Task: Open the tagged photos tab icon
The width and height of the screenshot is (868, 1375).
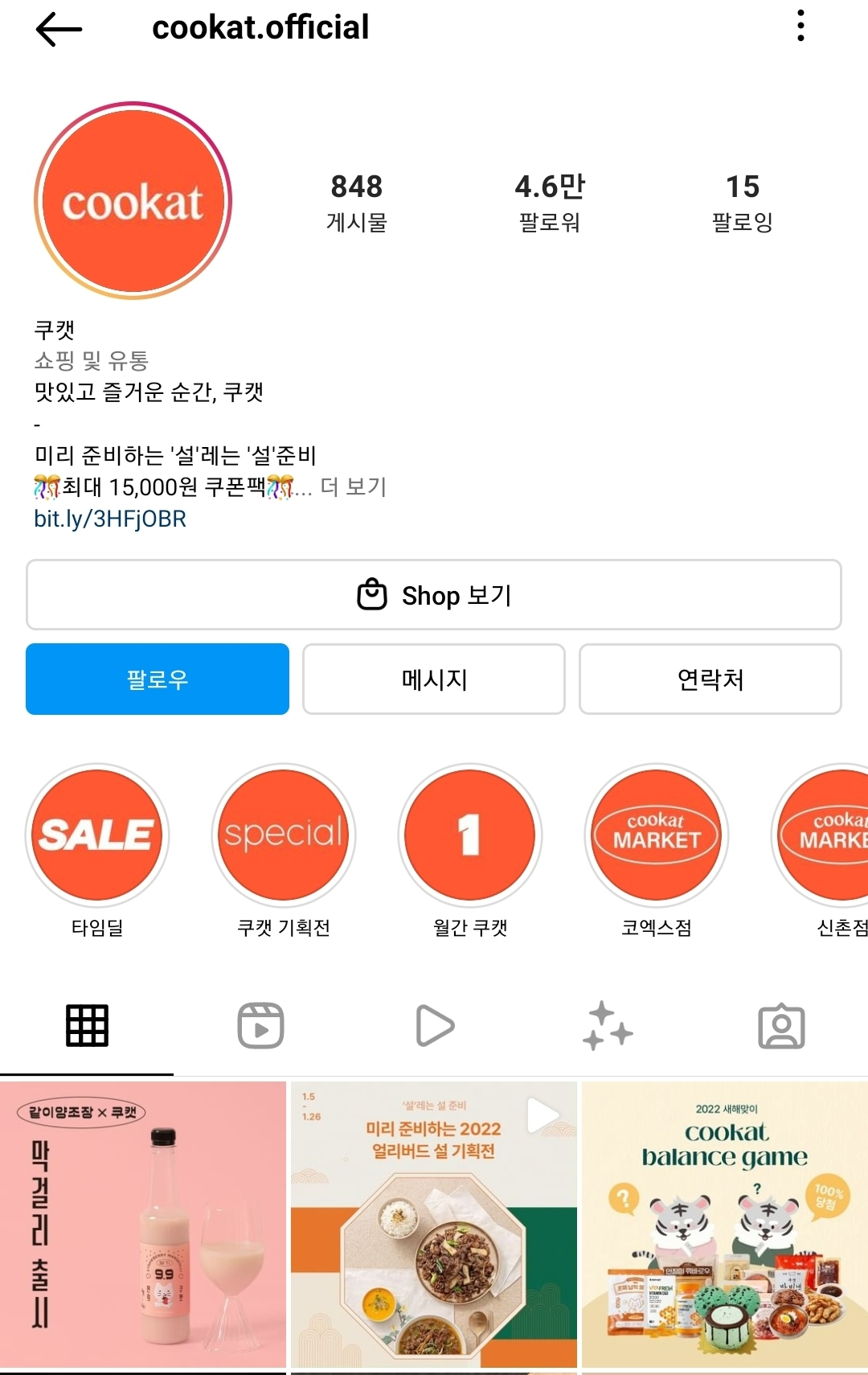Action: pyautogui.click(x=782, y=1024)
